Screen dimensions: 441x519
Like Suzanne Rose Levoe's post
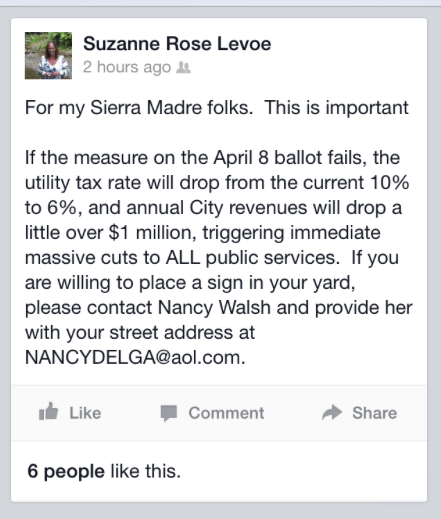70,413
